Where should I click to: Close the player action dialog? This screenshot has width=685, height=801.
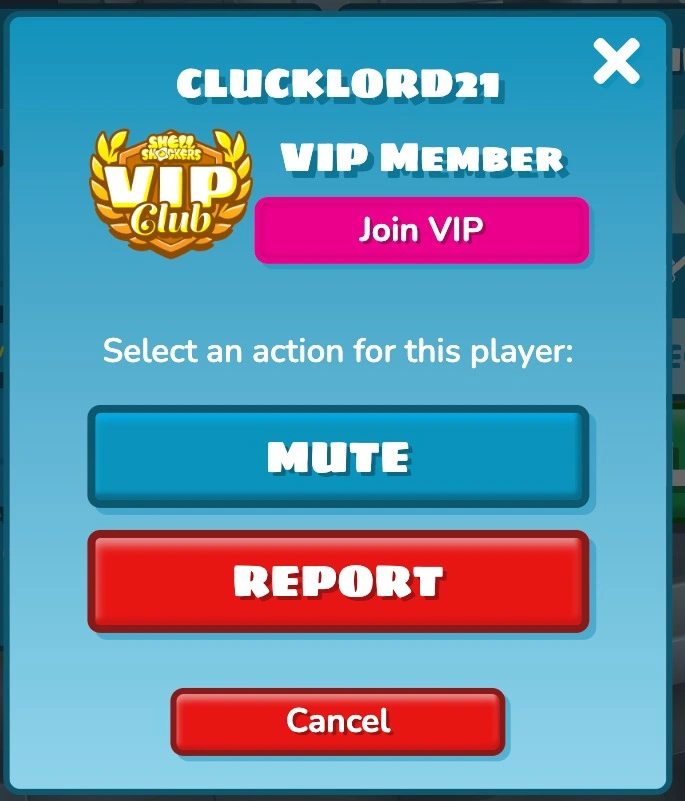pos(616,62)
